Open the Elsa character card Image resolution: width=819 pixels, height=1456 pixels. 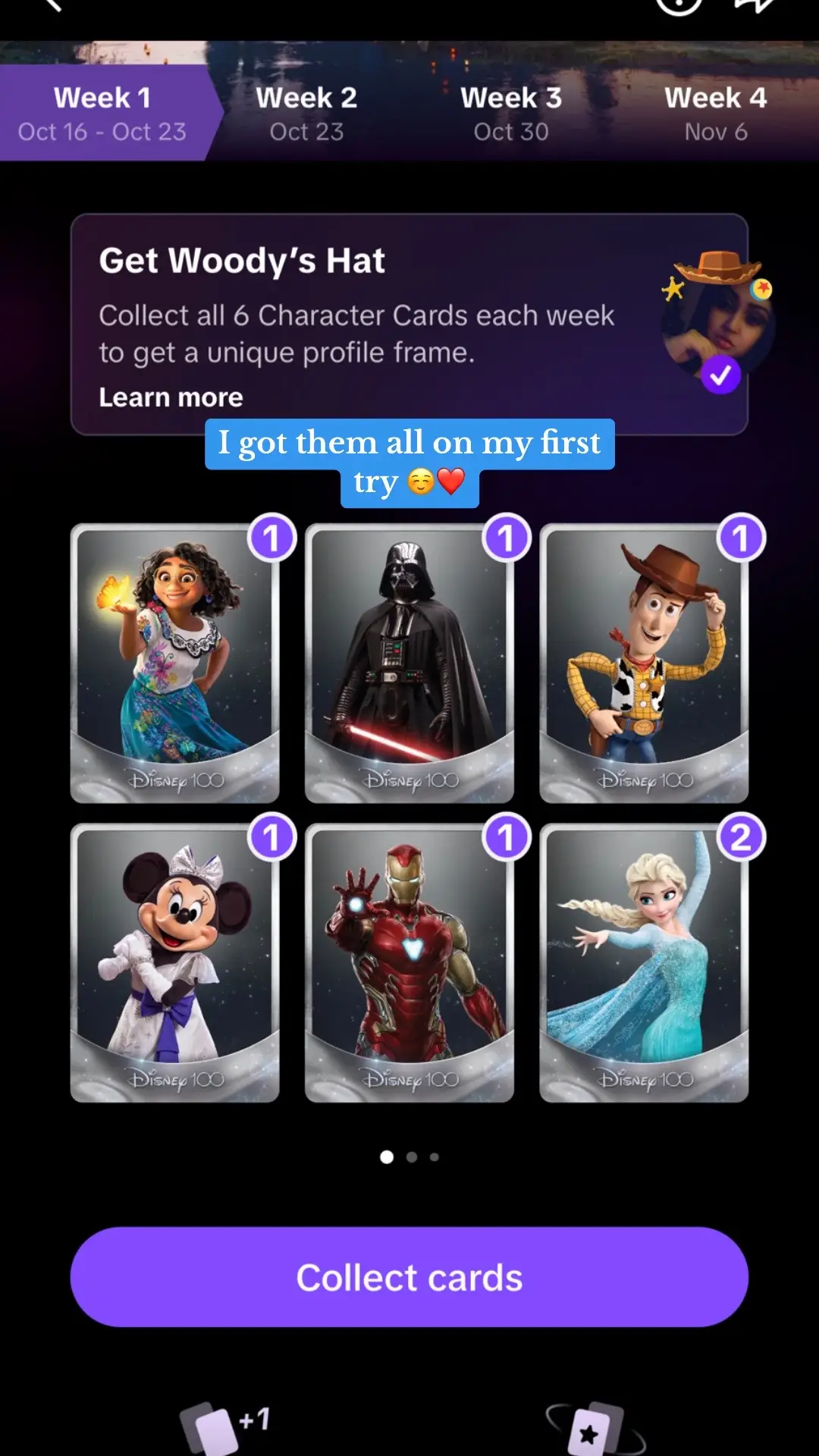[644, 963]
